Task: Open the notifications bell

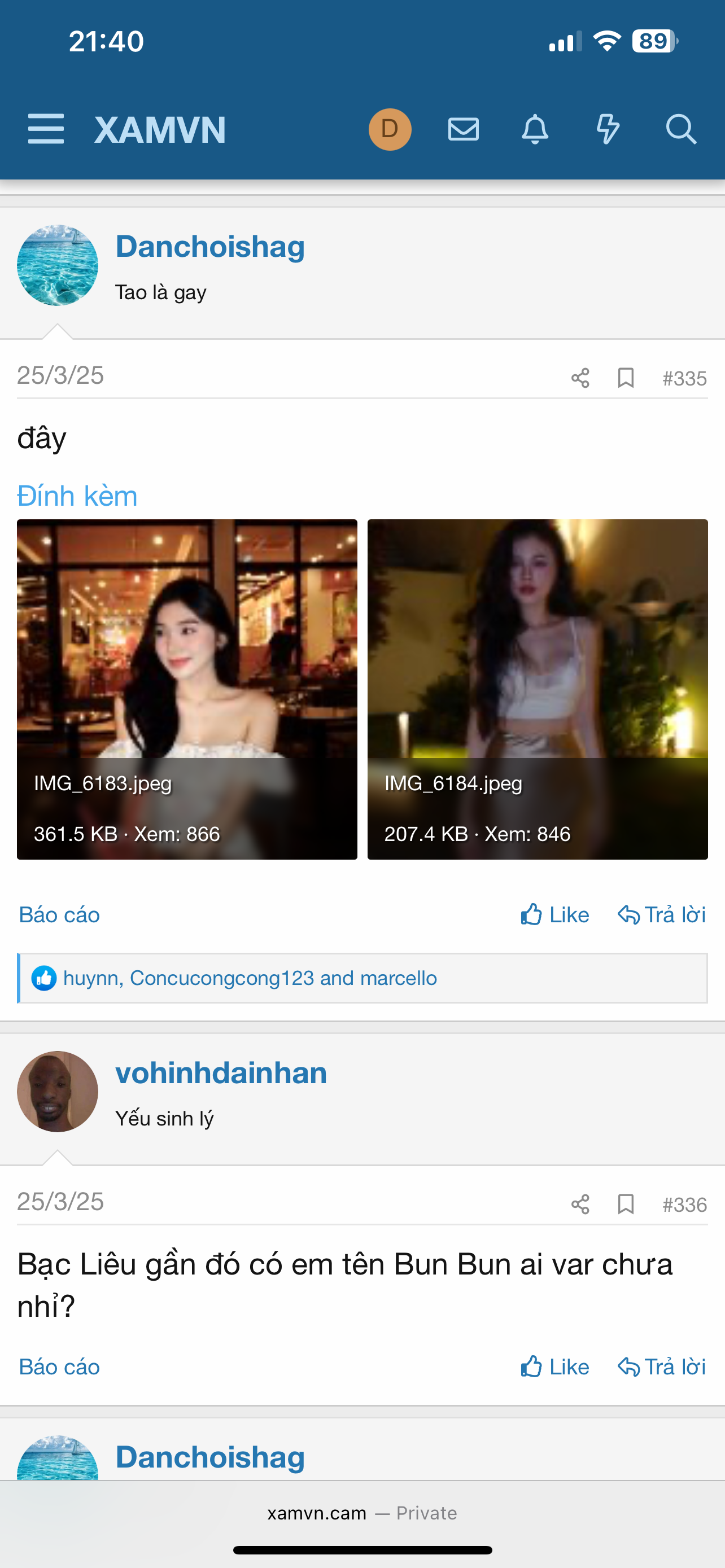Action: [535, 129]
